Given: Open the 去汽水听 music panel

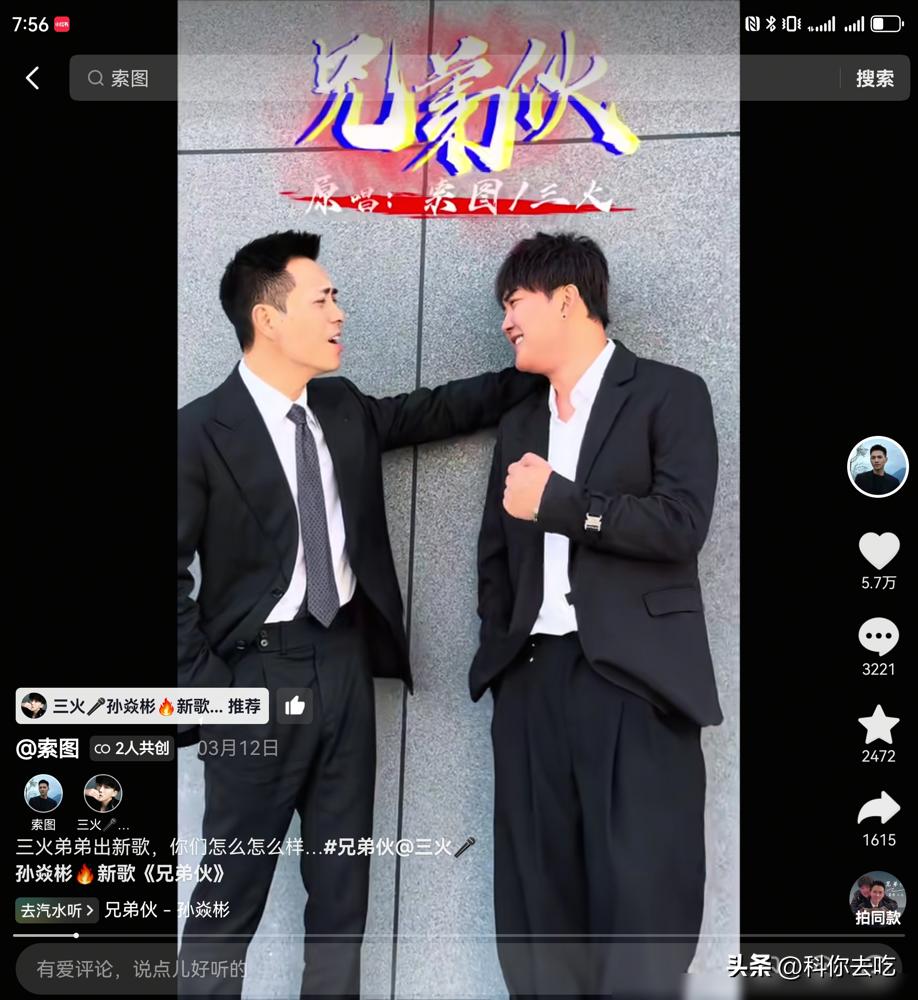Looking at the screenshot, I should pyautogui.click(x=53, y=912).
